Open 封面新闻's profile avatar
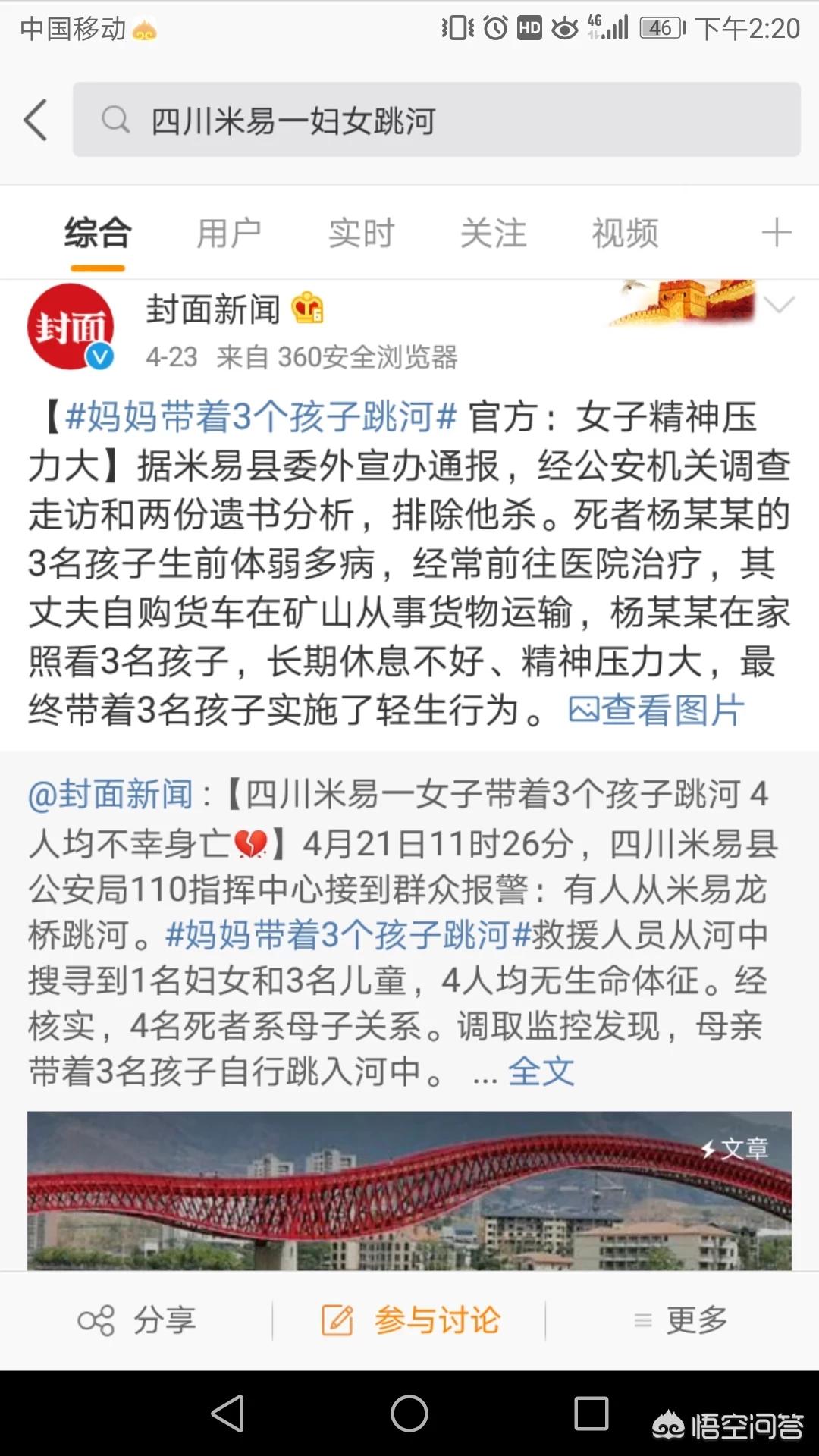Screen dimensions: 819x1456 click(71, 327)
